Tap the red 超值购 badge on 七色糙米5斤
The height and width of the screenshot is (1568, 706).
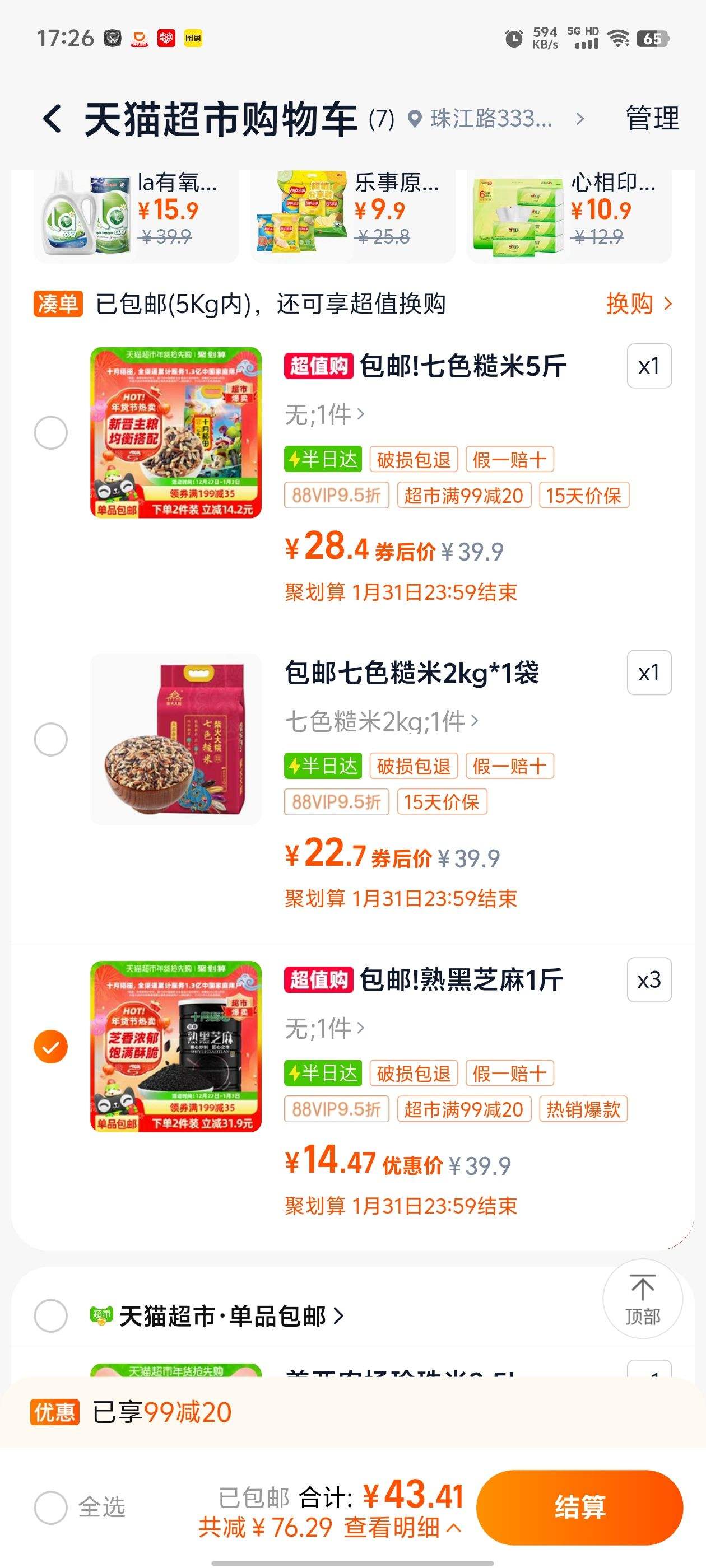[x=319, y=365]
